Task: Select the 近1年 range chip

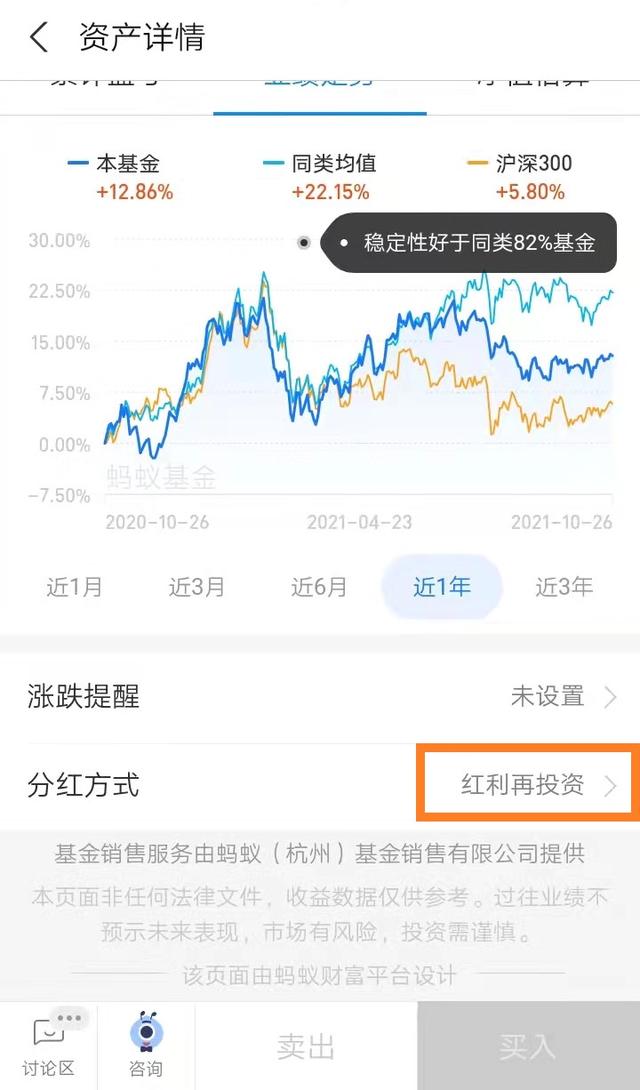Action: point(442,587)
